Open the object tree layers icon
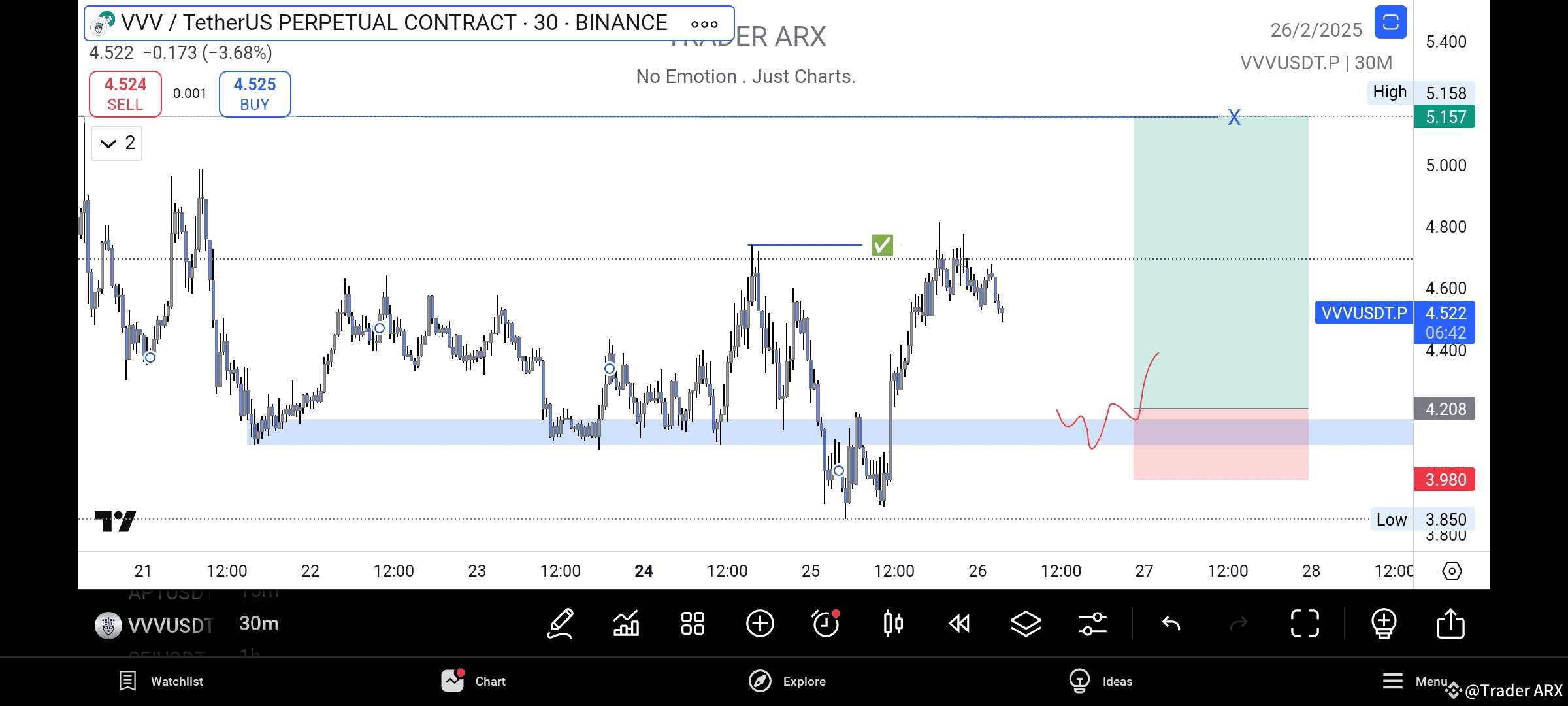1568x706 pixels. click(1026, 624)
